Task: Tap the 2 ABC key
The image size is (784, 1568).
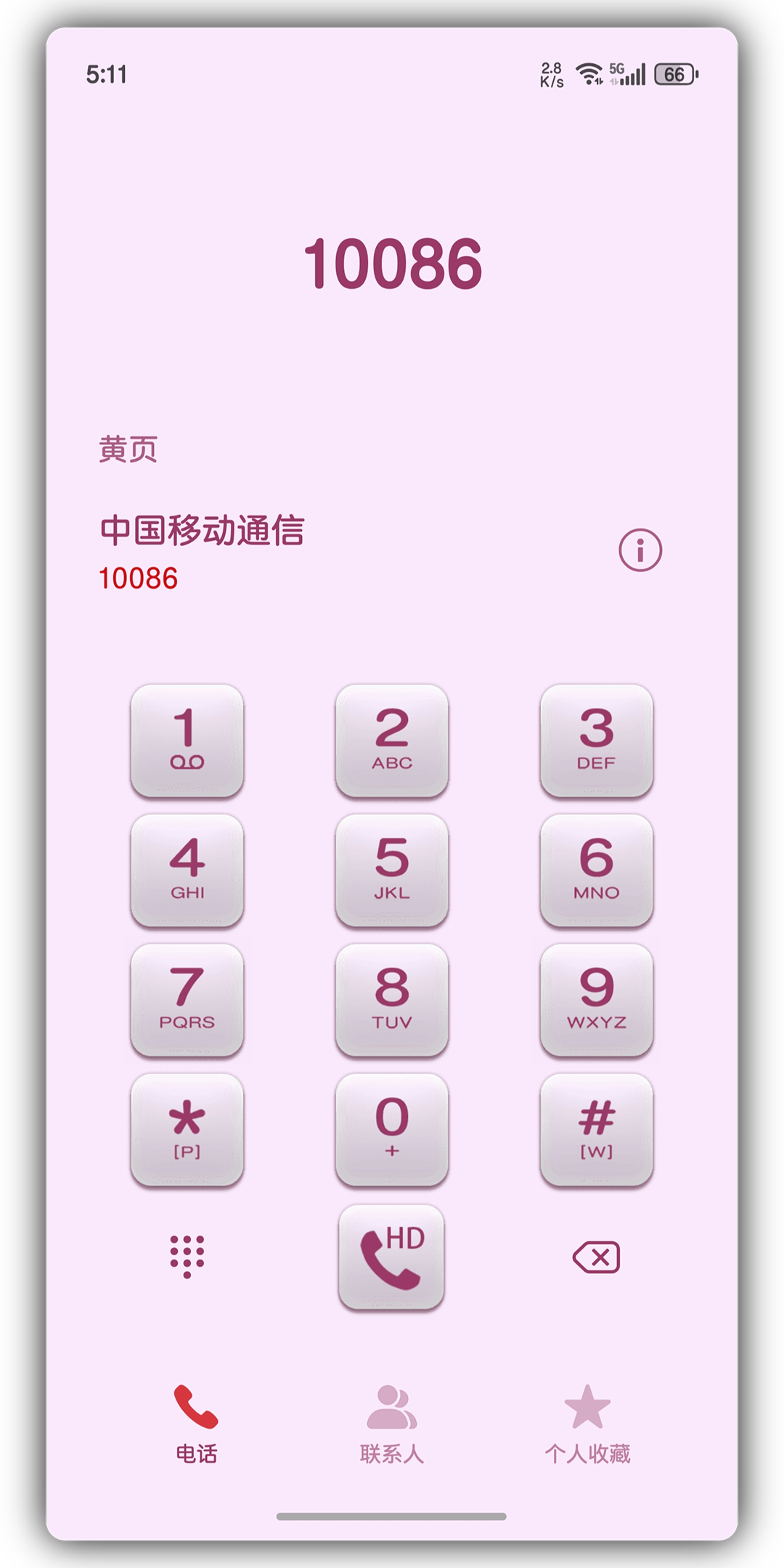Action: tap(392, 740)
